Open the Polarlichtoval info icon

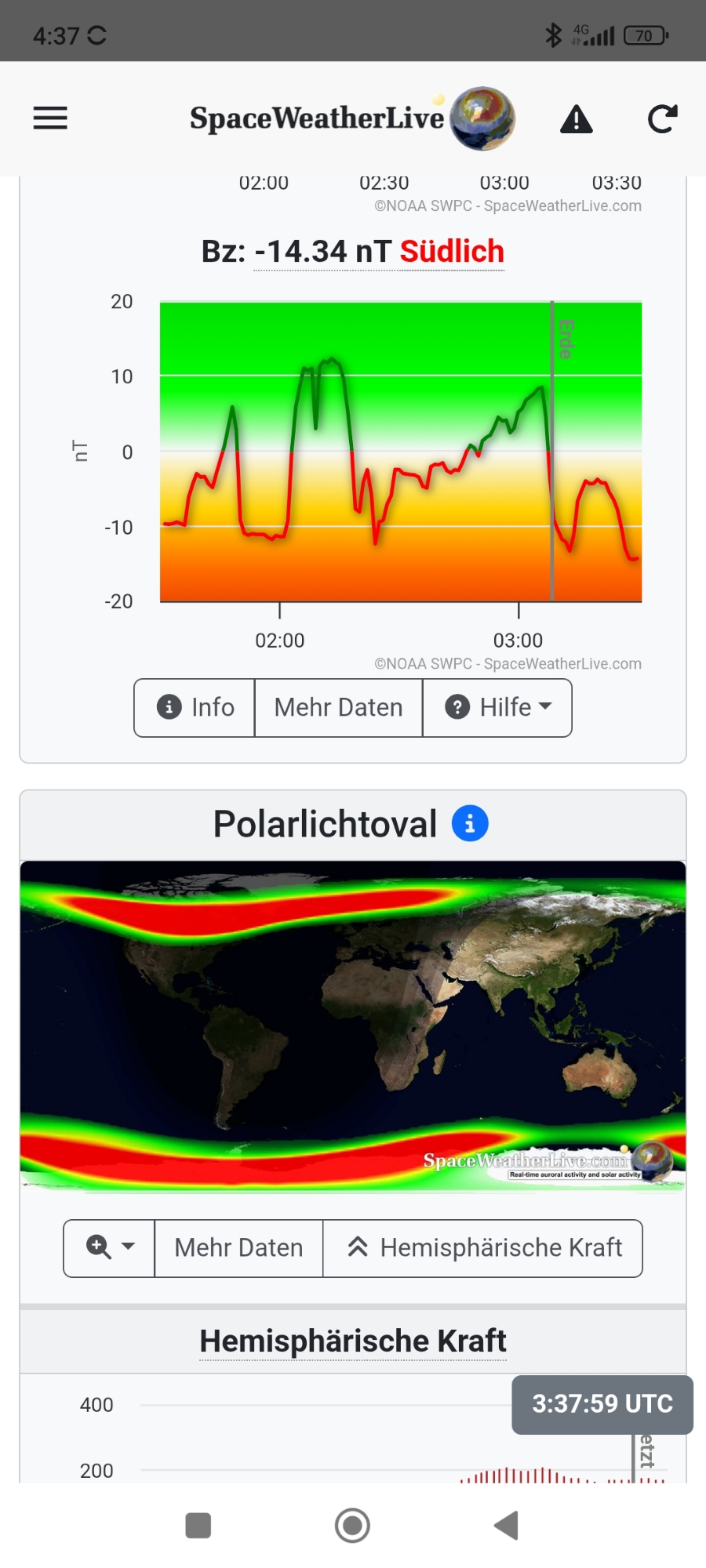[470, 824]
